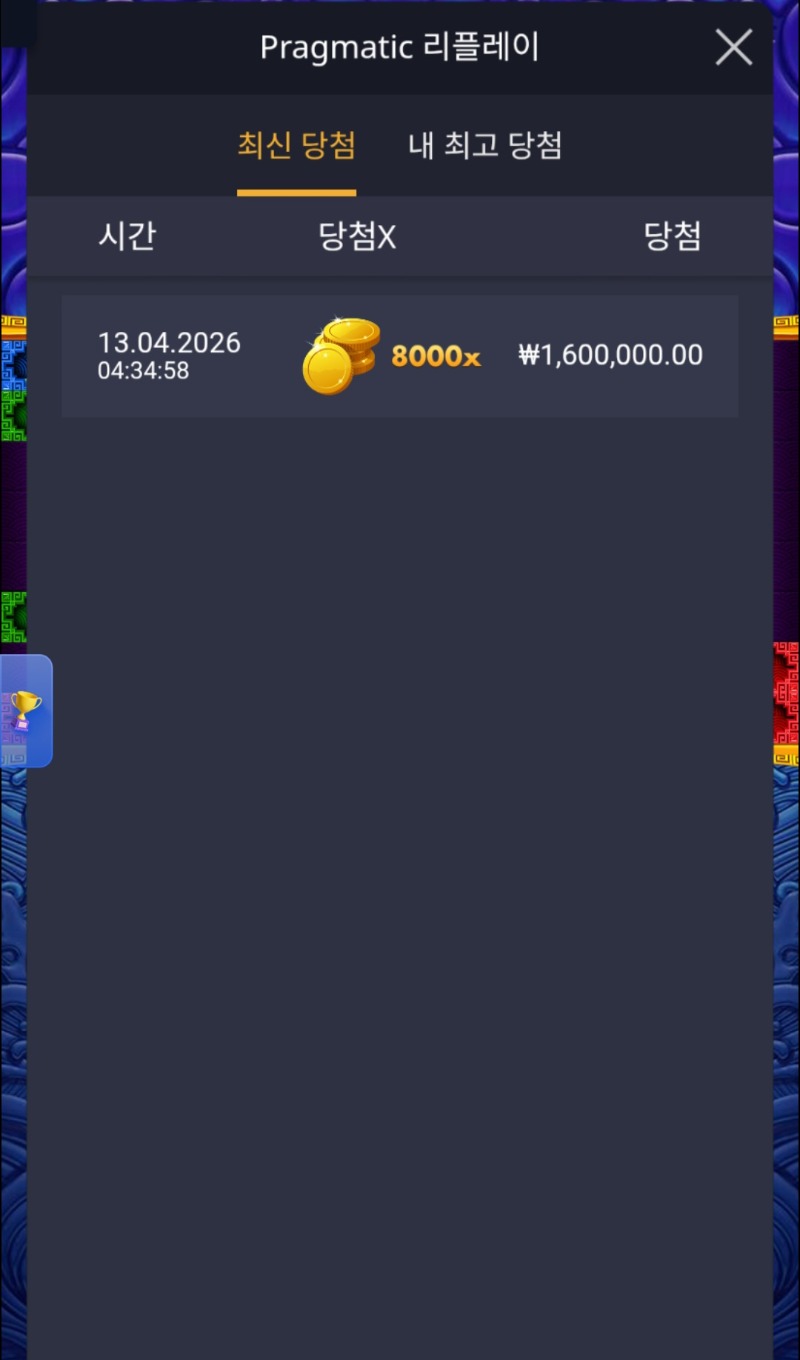The height and width of the screenshot is (1360, 800).
Task: Open the trophy side widget
Action: [25, 710]
